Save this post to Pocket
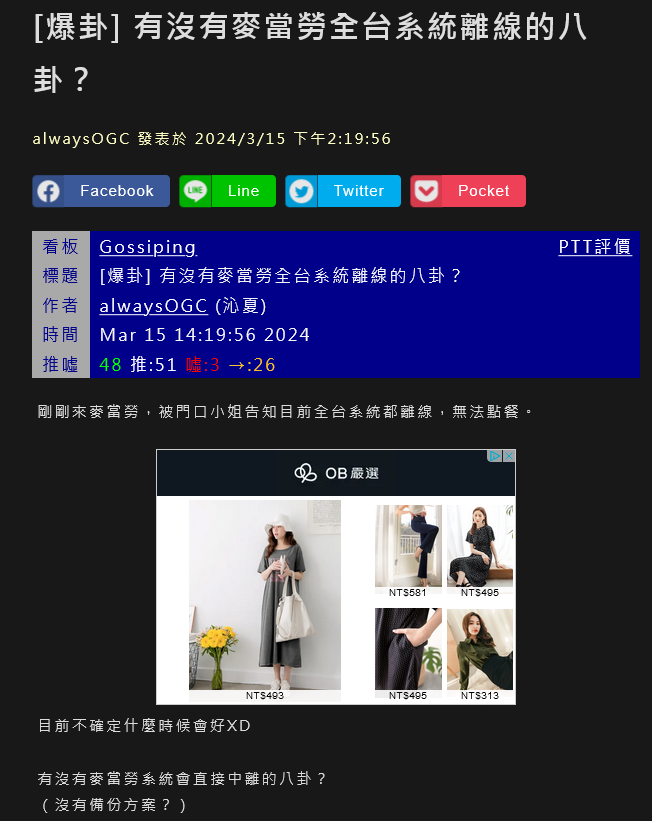The height and width of the screenshot is (821, 652). pyautogui.click(x=467, y=191)
